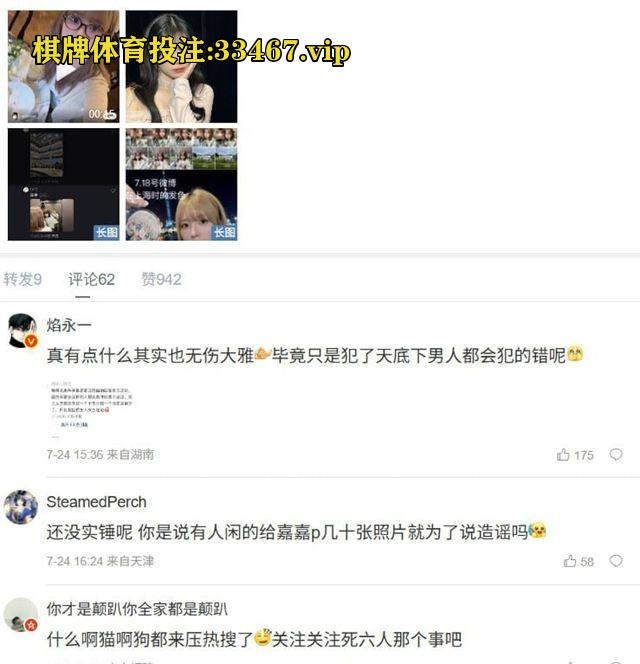
Task: Open the long-haired girl photo tile
Action: coord(181,67)
